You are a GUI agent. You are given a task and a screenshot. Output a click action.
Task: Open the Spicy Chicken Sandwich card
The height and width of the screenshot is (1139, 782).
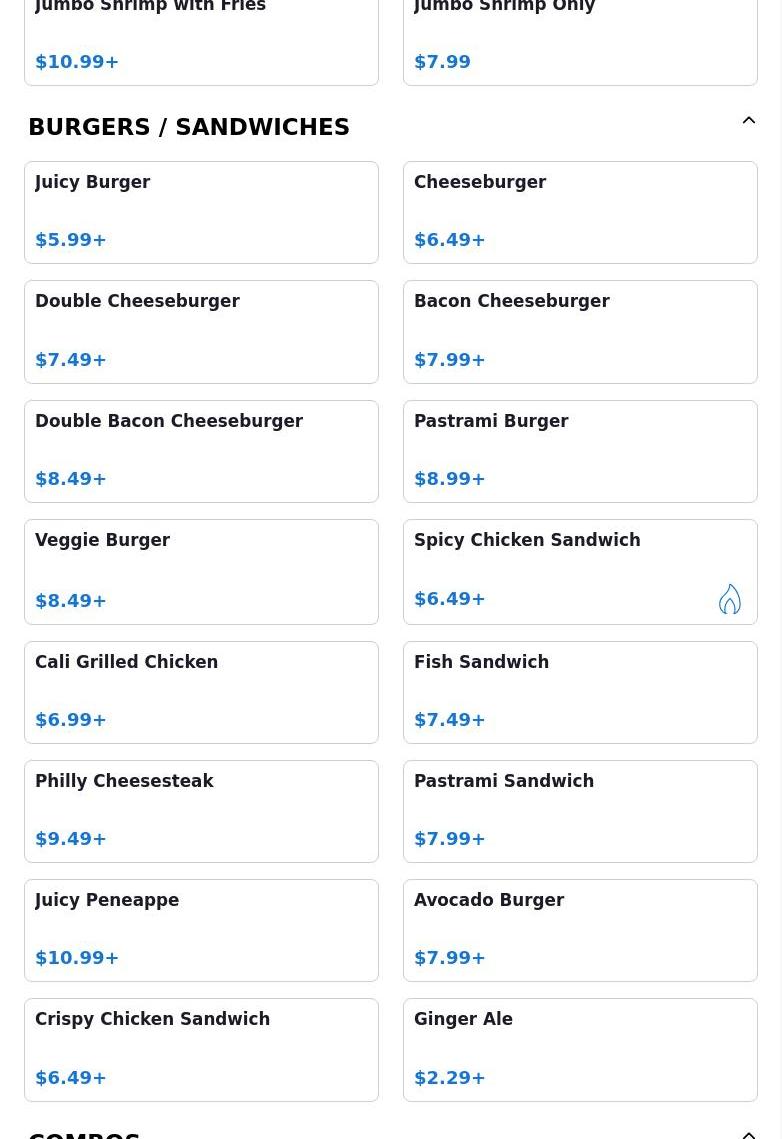pyautogui.click(x=580, y=571)
